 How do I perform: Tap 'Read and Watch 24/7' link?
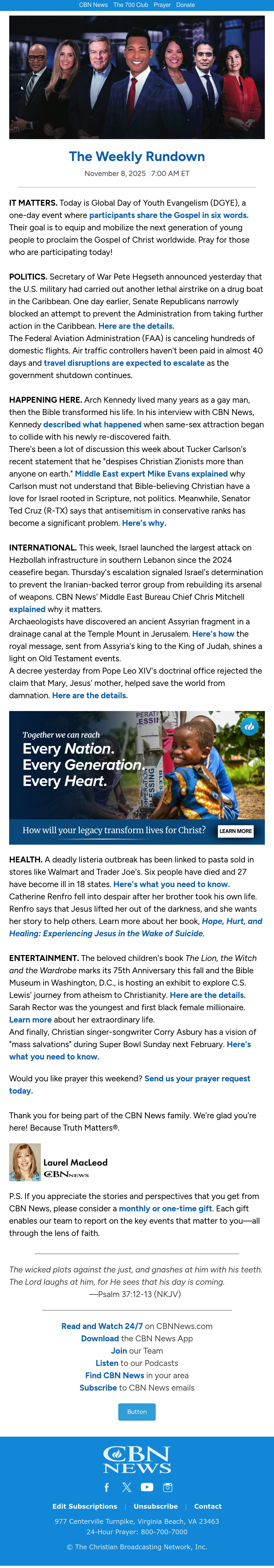coord(102,1326)
